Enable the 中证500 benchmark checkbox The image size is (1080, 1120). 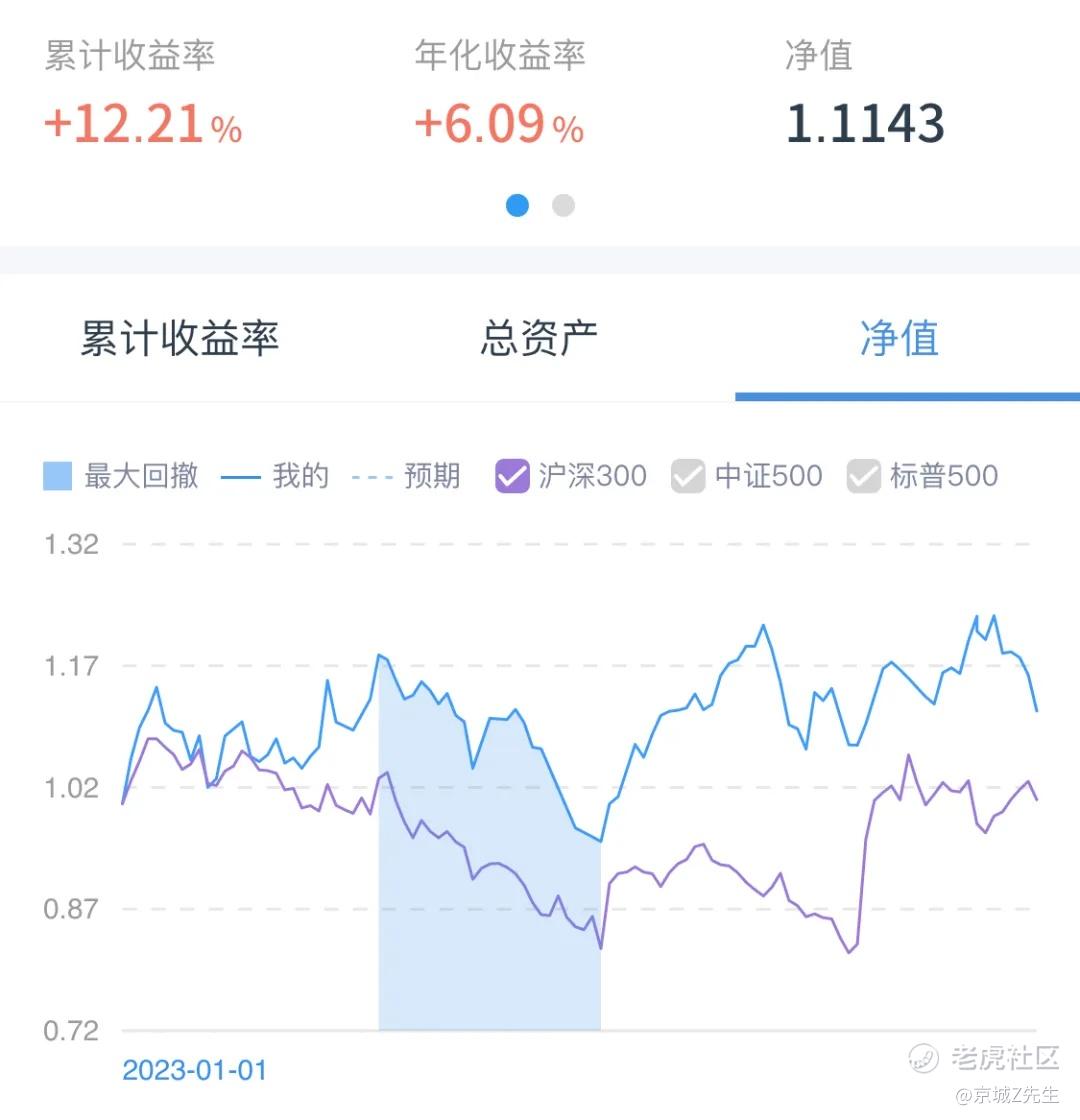click(x=688, y=476)
